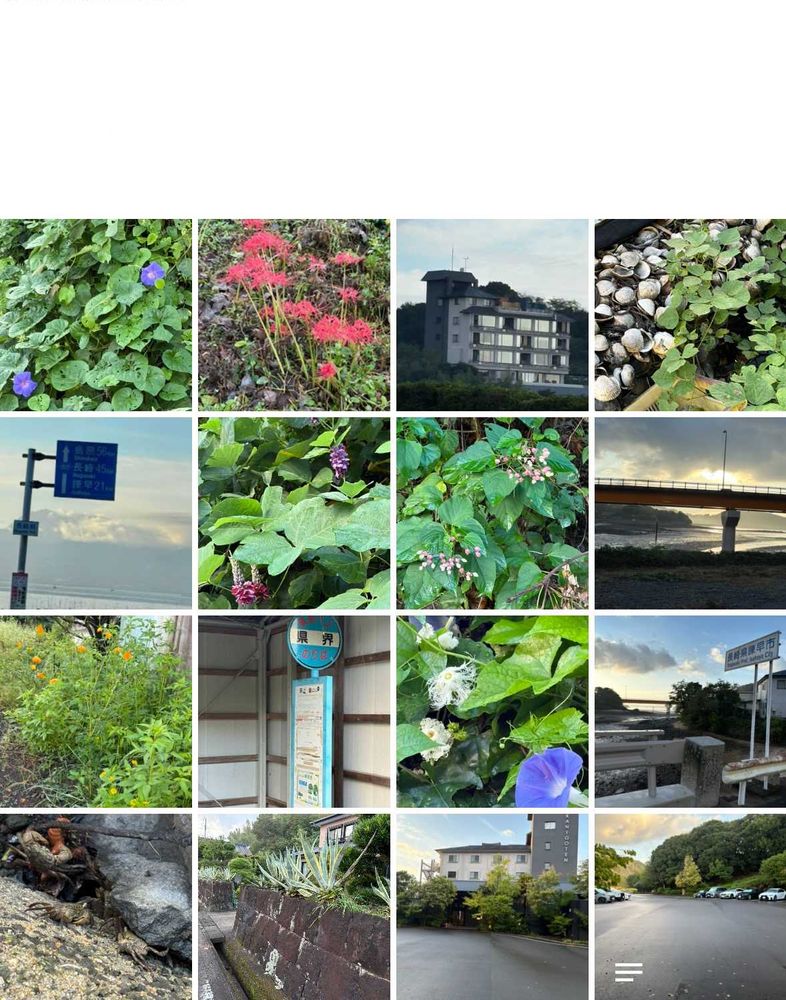Open the red spider lily photo
Image resolution: width=786 pixels, height=1000 pixels.
click(293, 315)
